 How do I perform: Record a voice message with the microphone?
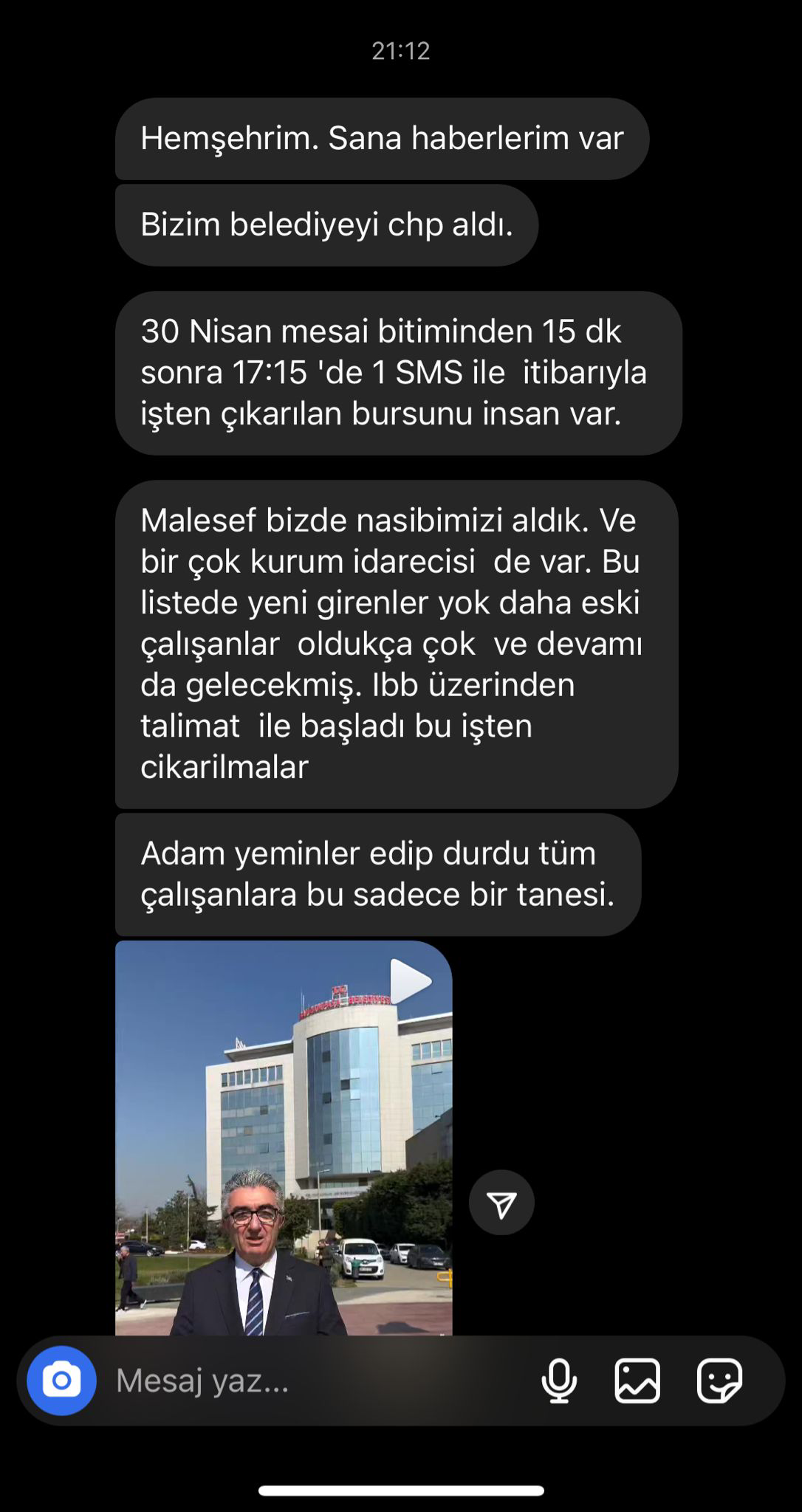559,1381
